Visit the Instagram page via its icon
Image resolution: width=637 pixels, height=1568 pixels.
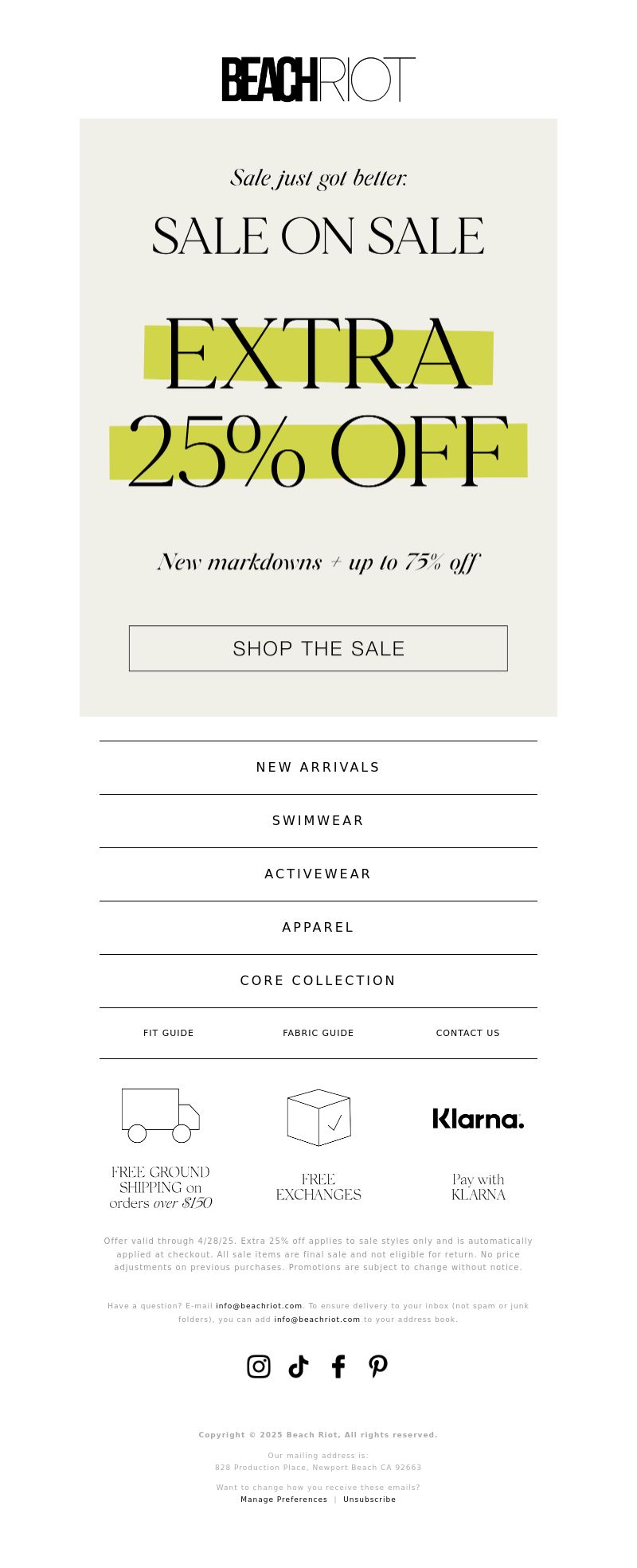click(x=259, y=1367)
